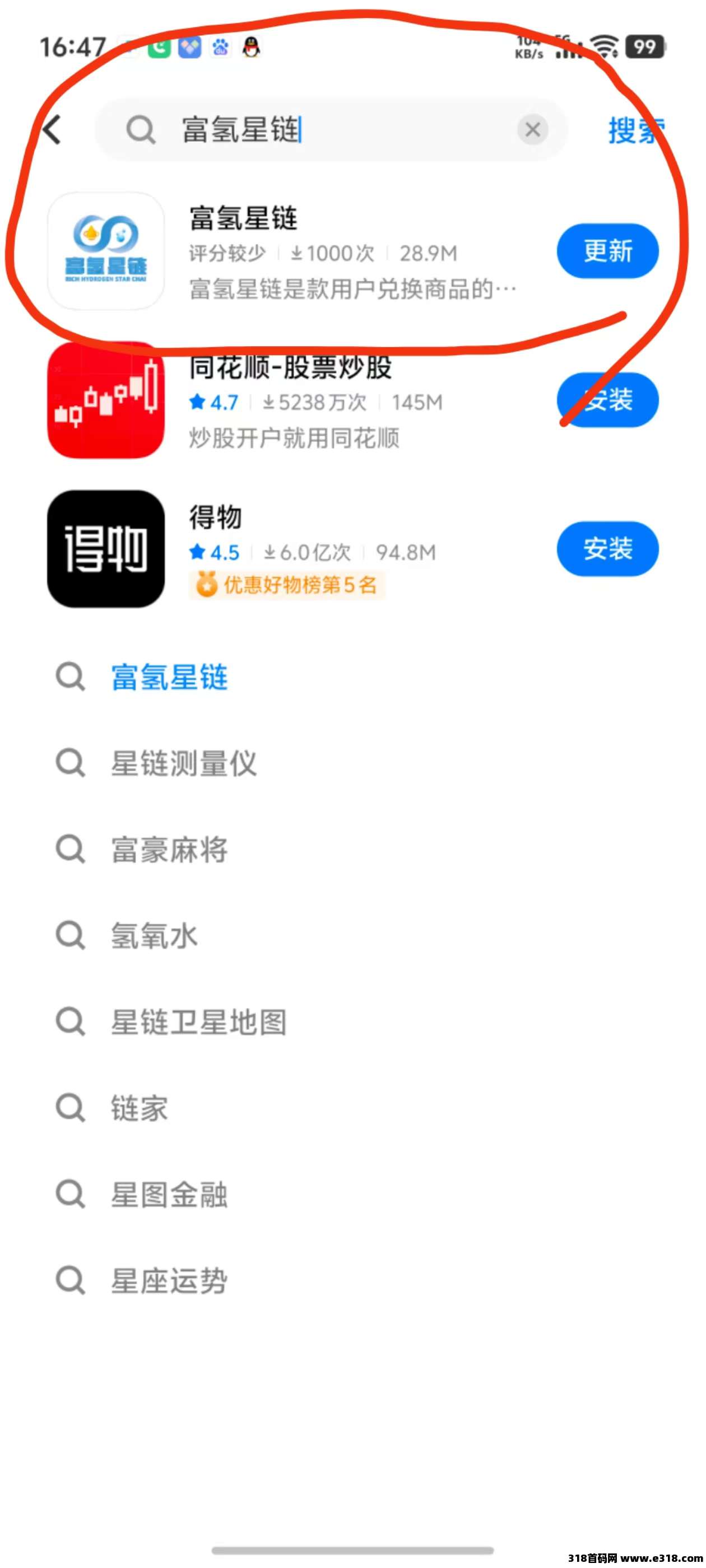The height and width of the screenshot is (1568, 706).
Task: Choose the 星图金融 suggestion
Action: tap(352, 1194)
